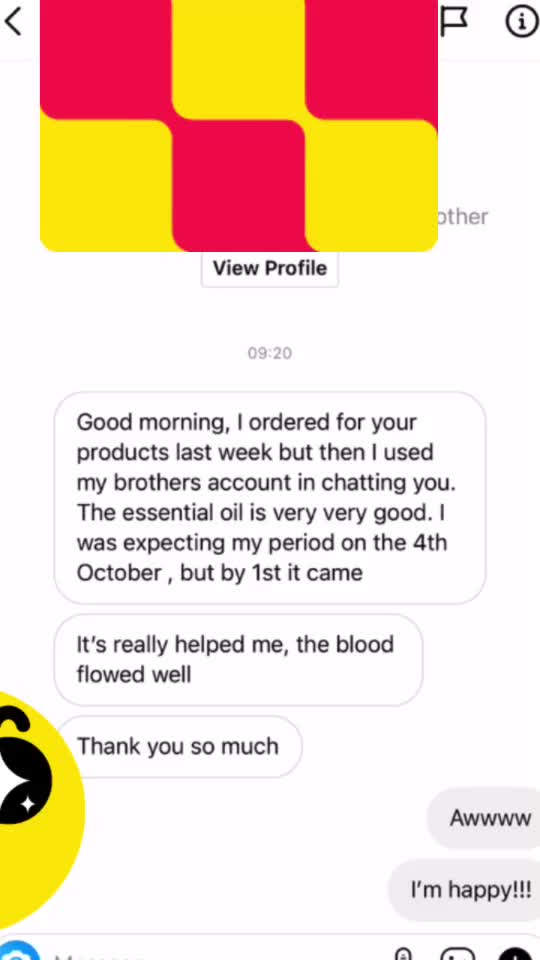Attach a photo from gallery
This screenshot has width=540, height=960.
(x=458, y=954)
